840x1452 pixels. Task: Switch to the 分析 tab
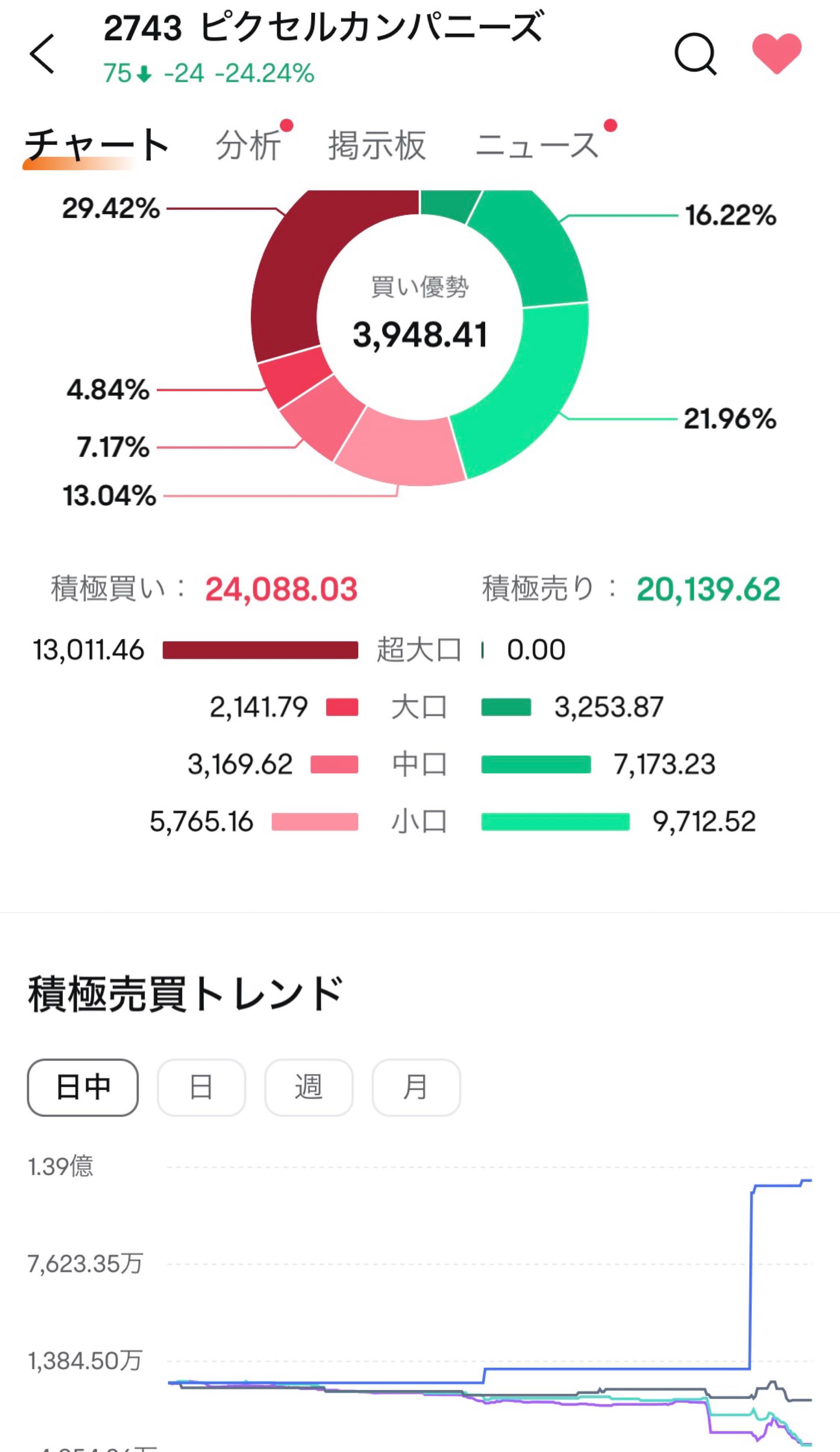[x=249, y=145]
